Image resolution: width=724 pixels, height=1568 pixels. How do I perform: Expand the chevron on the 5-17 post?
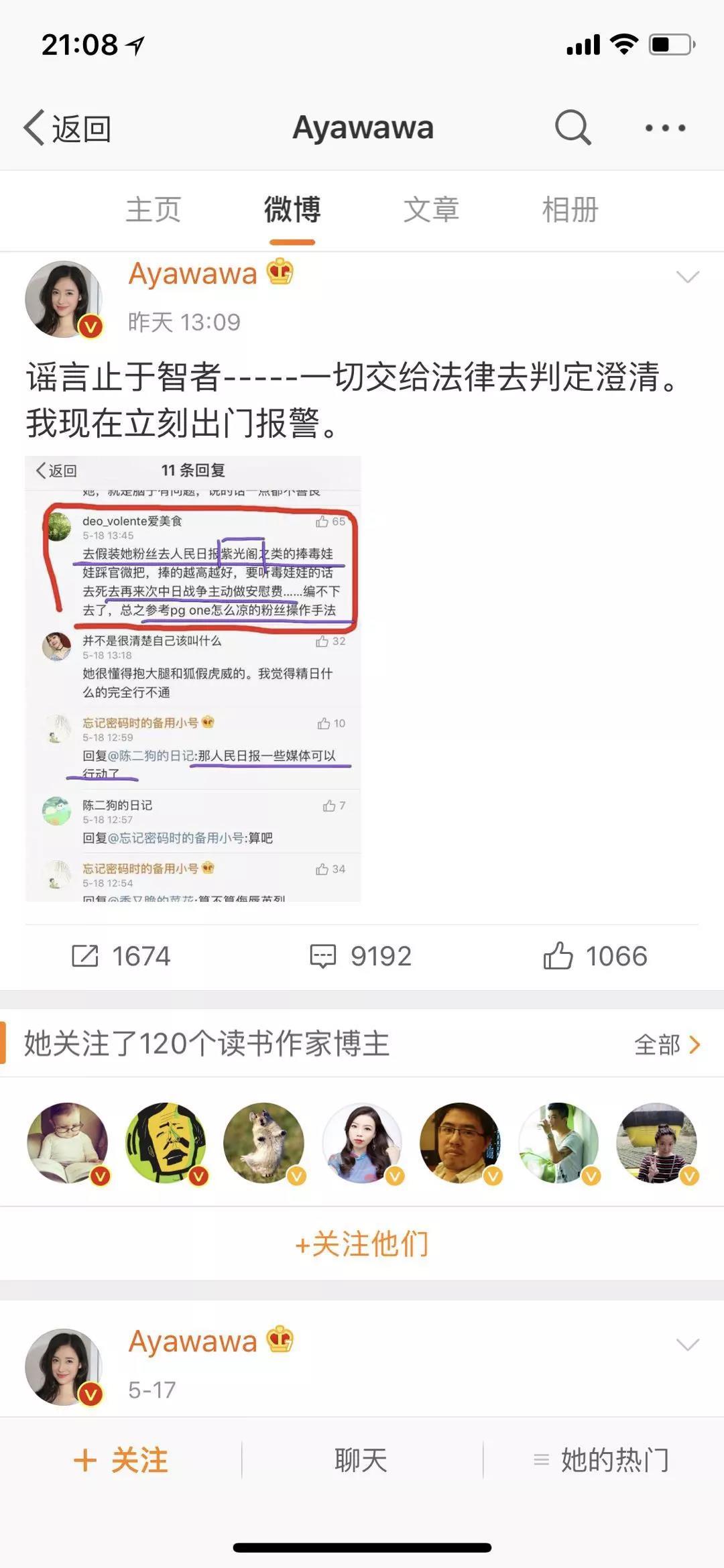coord(687,1344)
